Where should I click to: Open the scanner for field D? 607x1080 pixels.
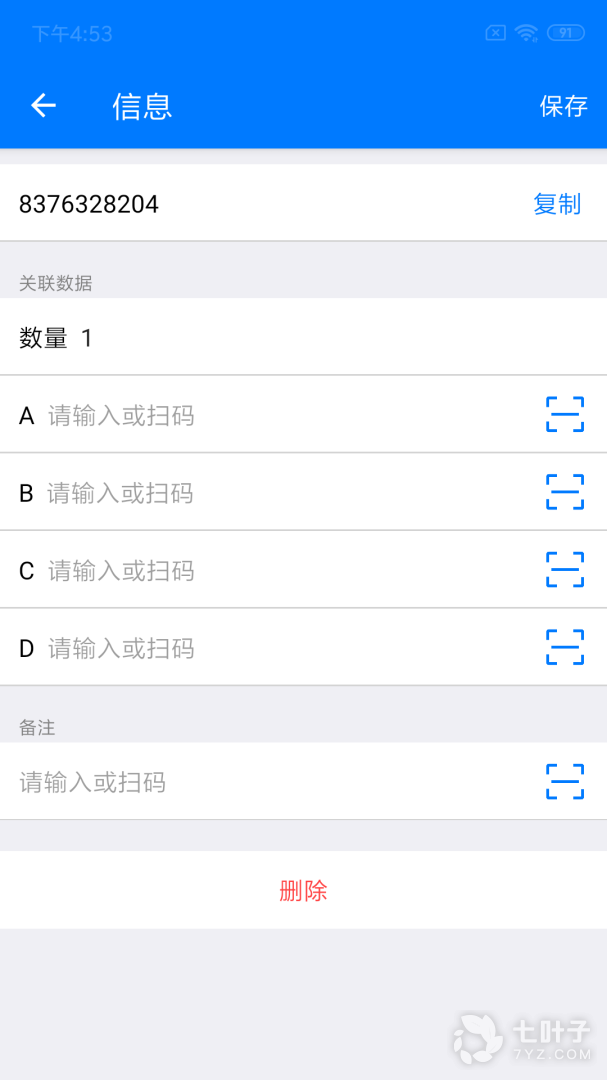pyautogui.click(x=565, y=647)
